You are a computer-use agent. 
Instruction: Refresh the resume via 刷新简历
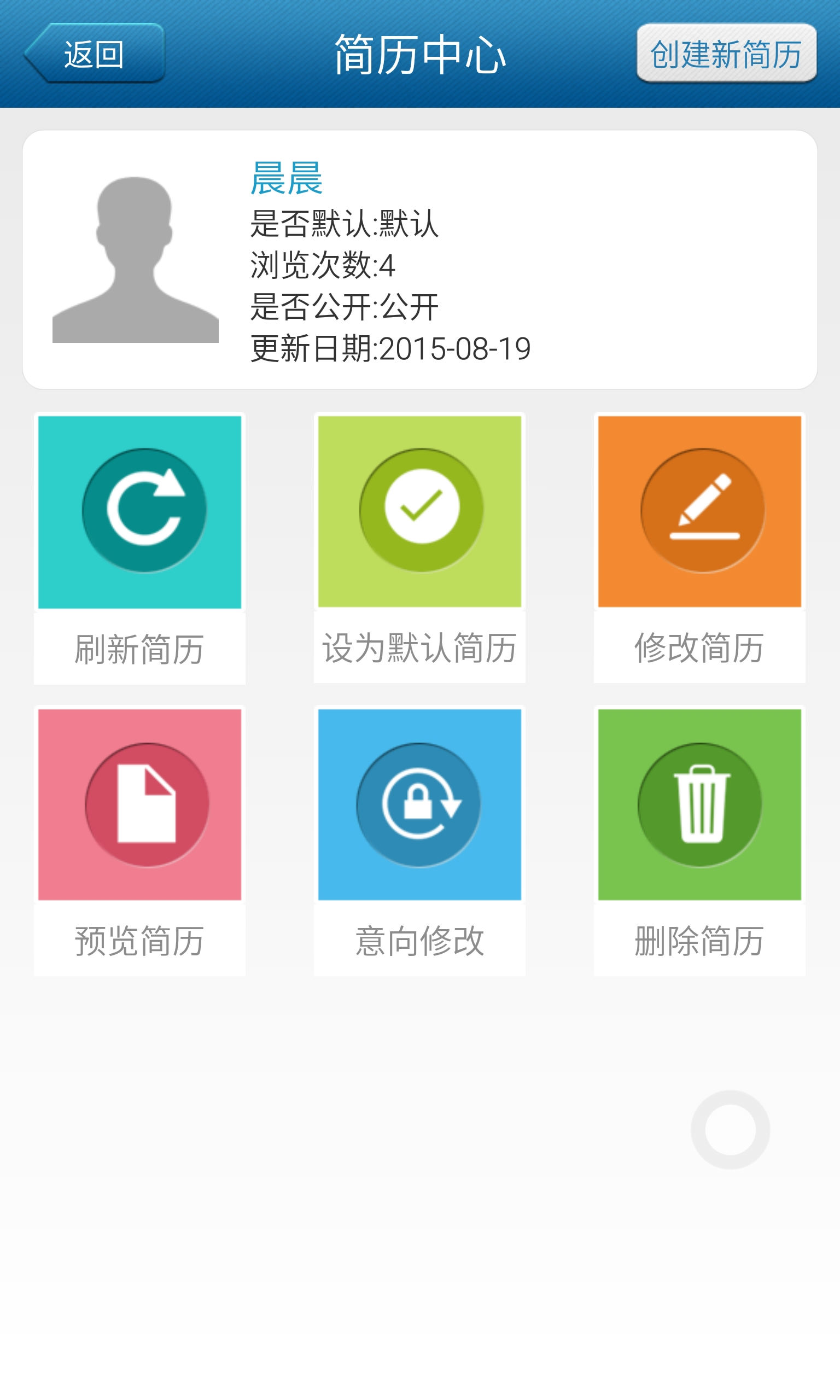pos(139,548)
